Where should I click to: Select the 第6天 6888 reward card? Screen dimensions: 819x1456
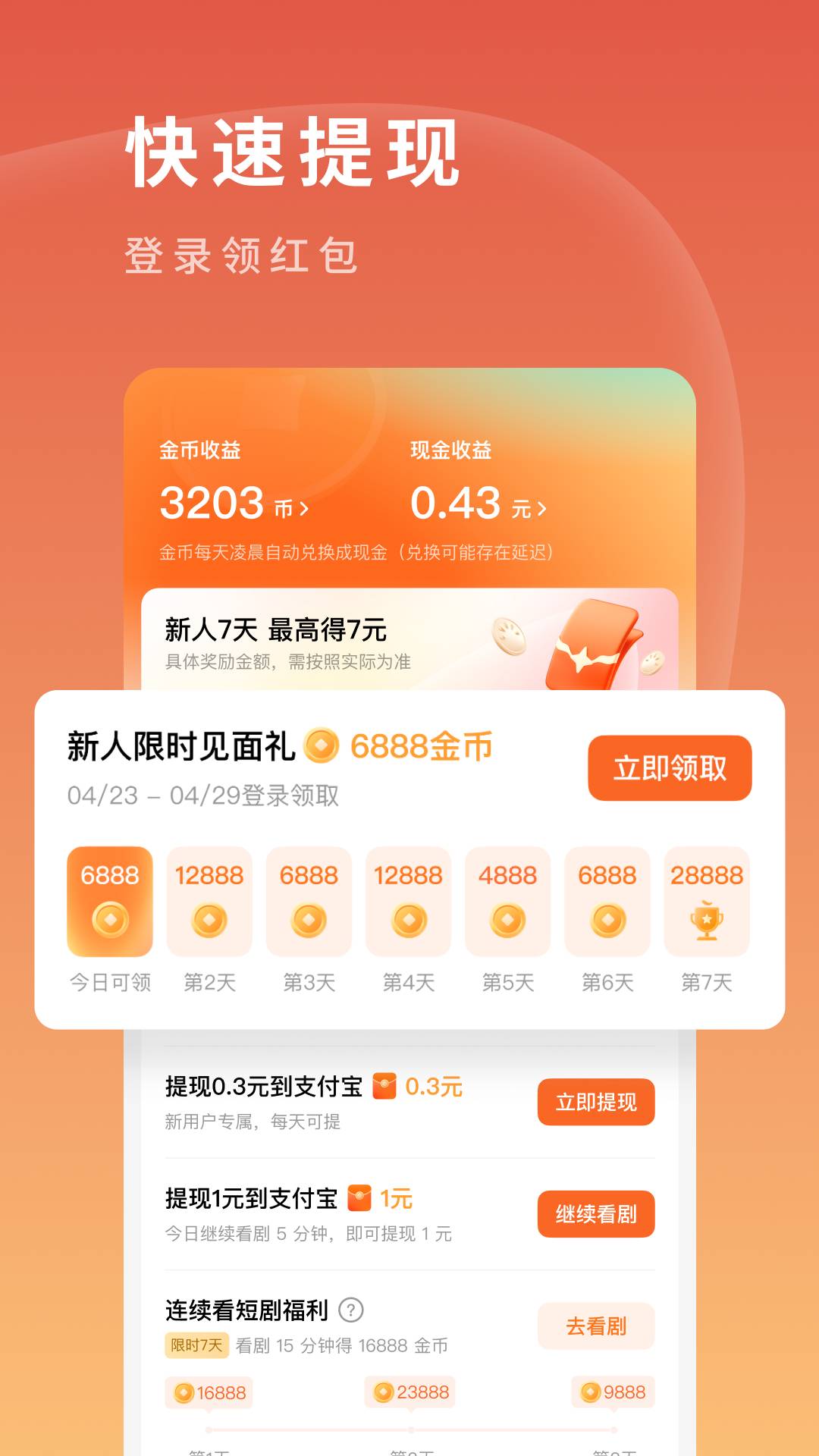point(607,902)
